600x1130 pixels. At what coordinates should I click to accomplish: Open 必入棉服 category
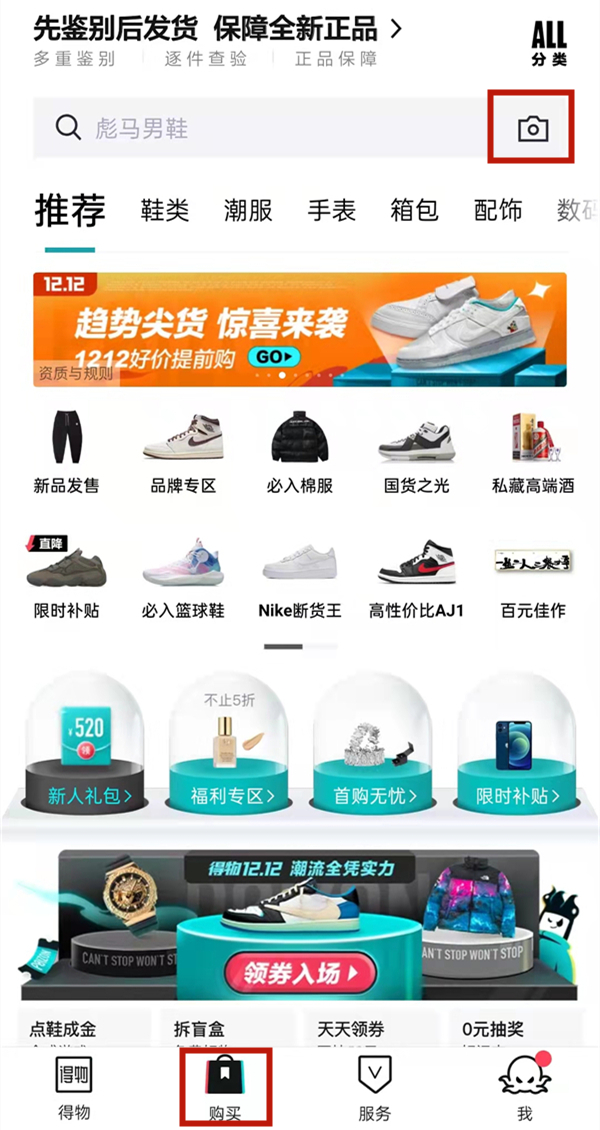(300, 450)
